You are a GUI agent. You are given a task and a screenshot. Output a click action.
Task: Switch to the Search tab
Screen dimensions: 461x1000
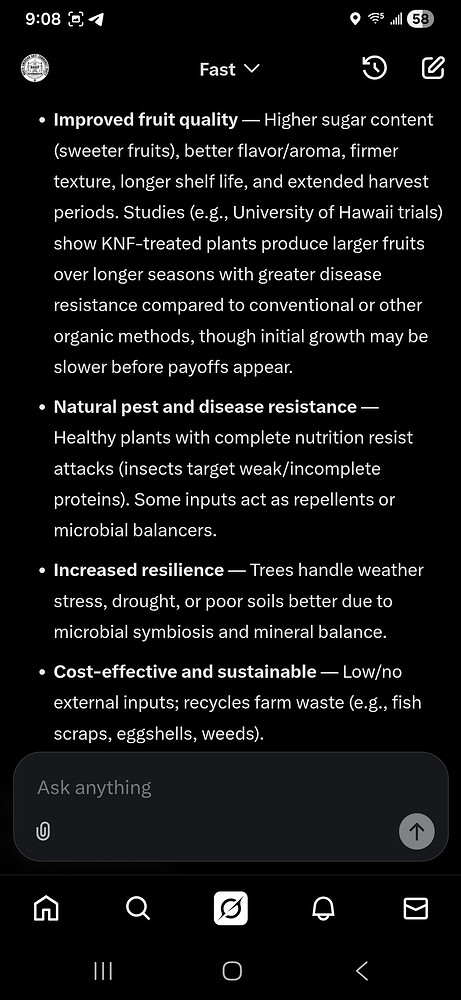[x=138, y=908]
